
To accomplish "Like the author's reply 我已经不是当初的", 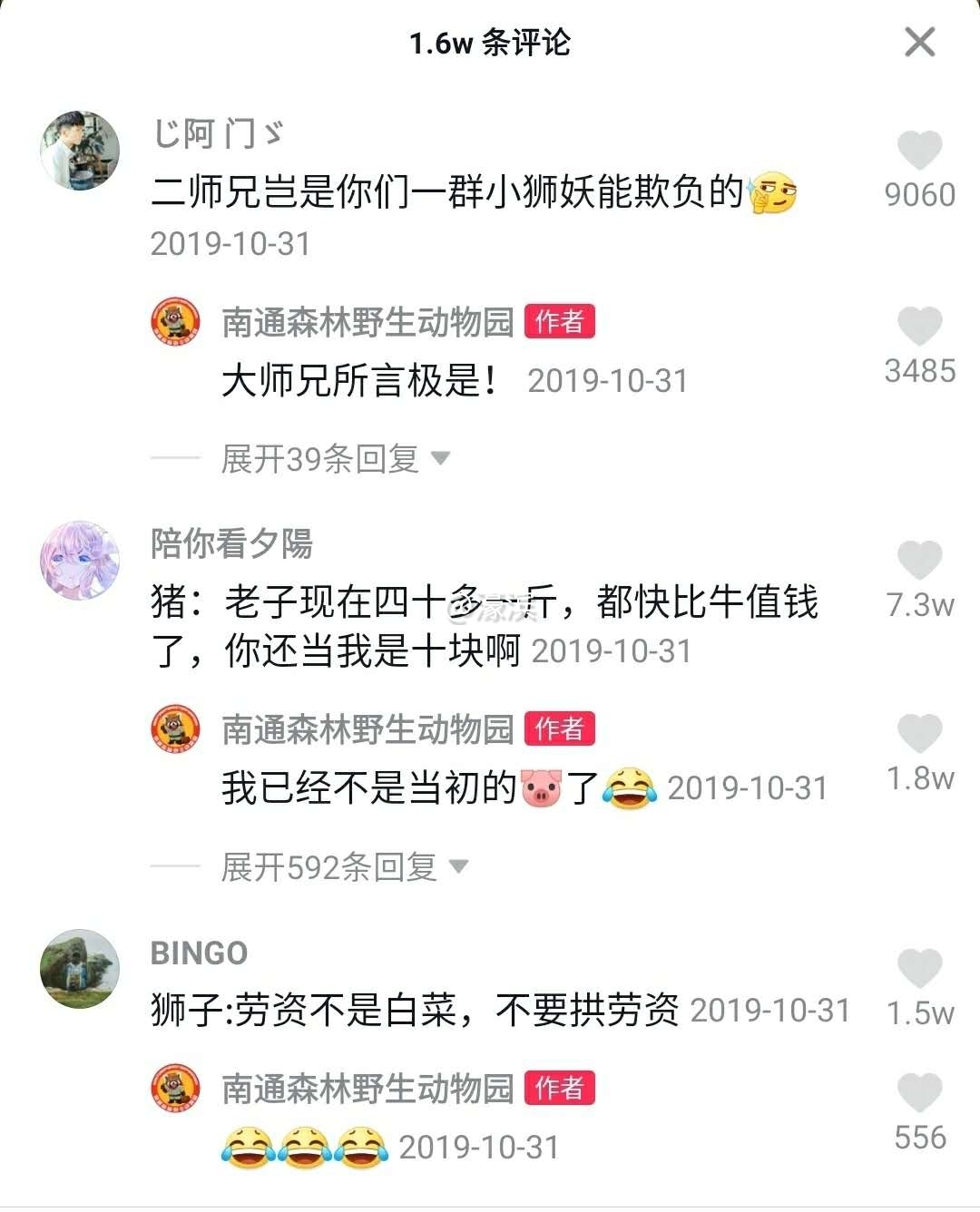I will [919, 734].
